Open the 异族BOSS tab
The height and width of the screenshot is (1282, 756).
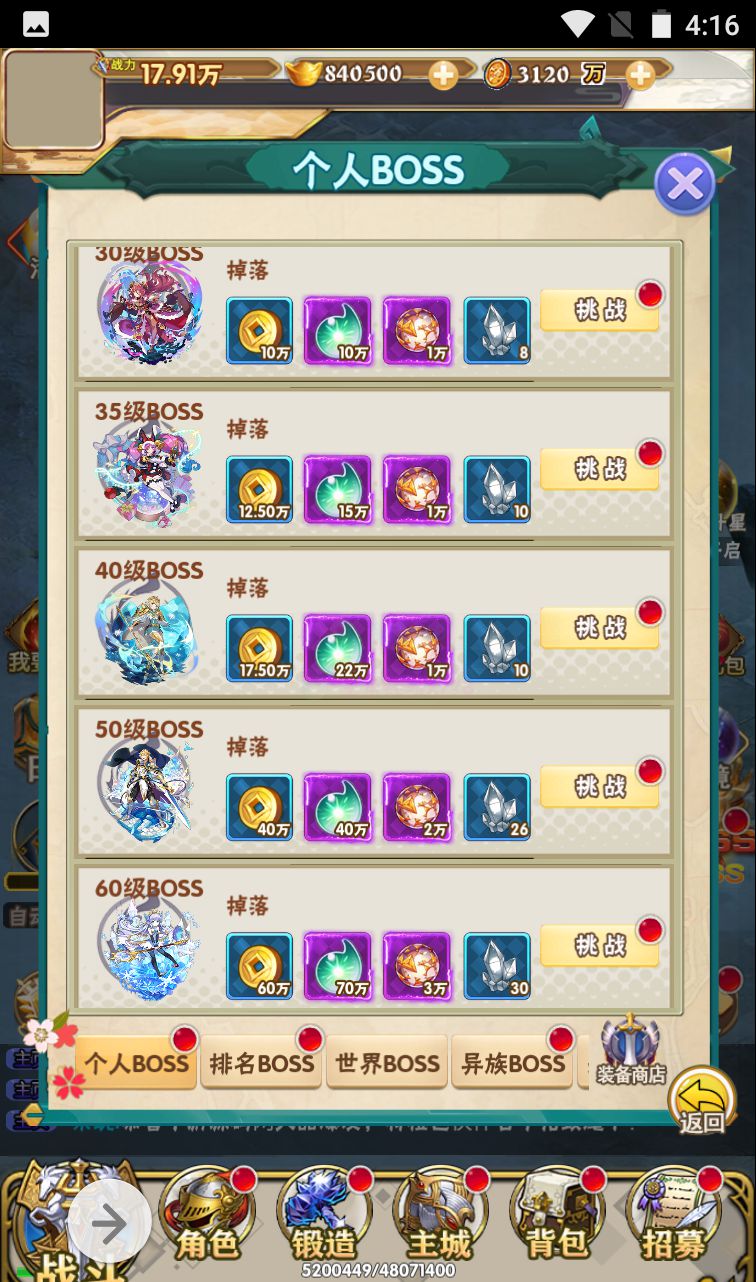click(x=512, y=1063)
